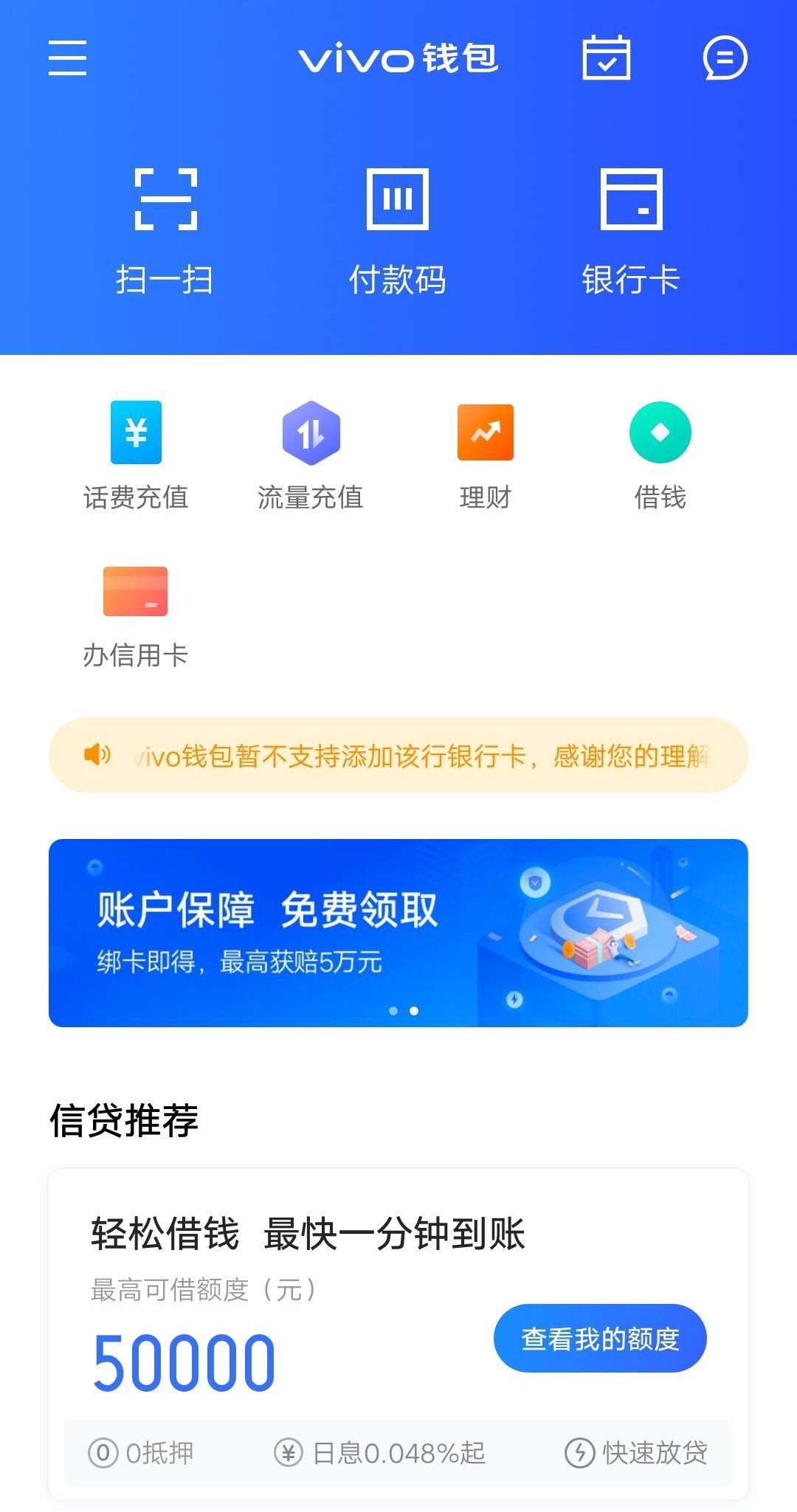Select the second carousel dot

(x=414, y=1012)
